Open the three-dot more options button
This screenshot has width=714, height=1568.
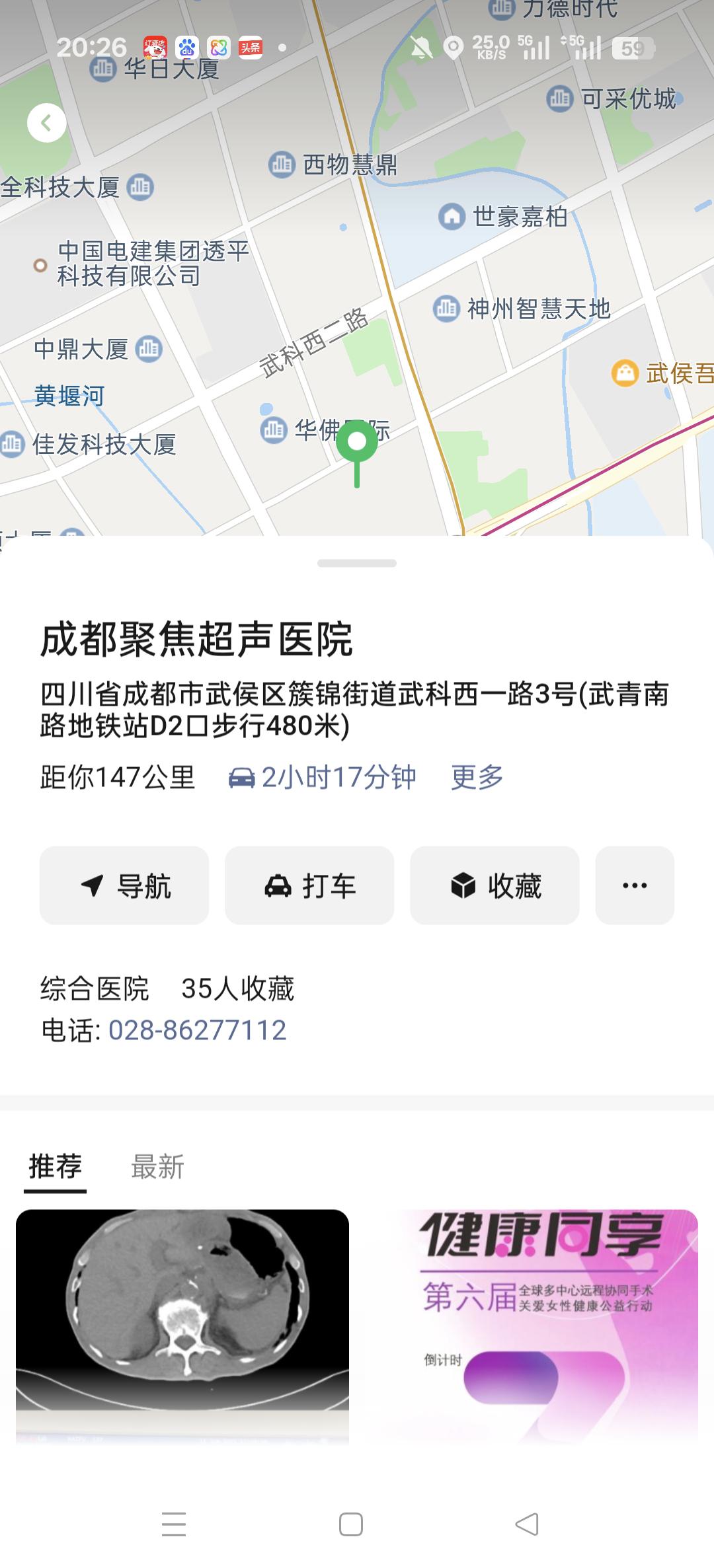point(635,885)
